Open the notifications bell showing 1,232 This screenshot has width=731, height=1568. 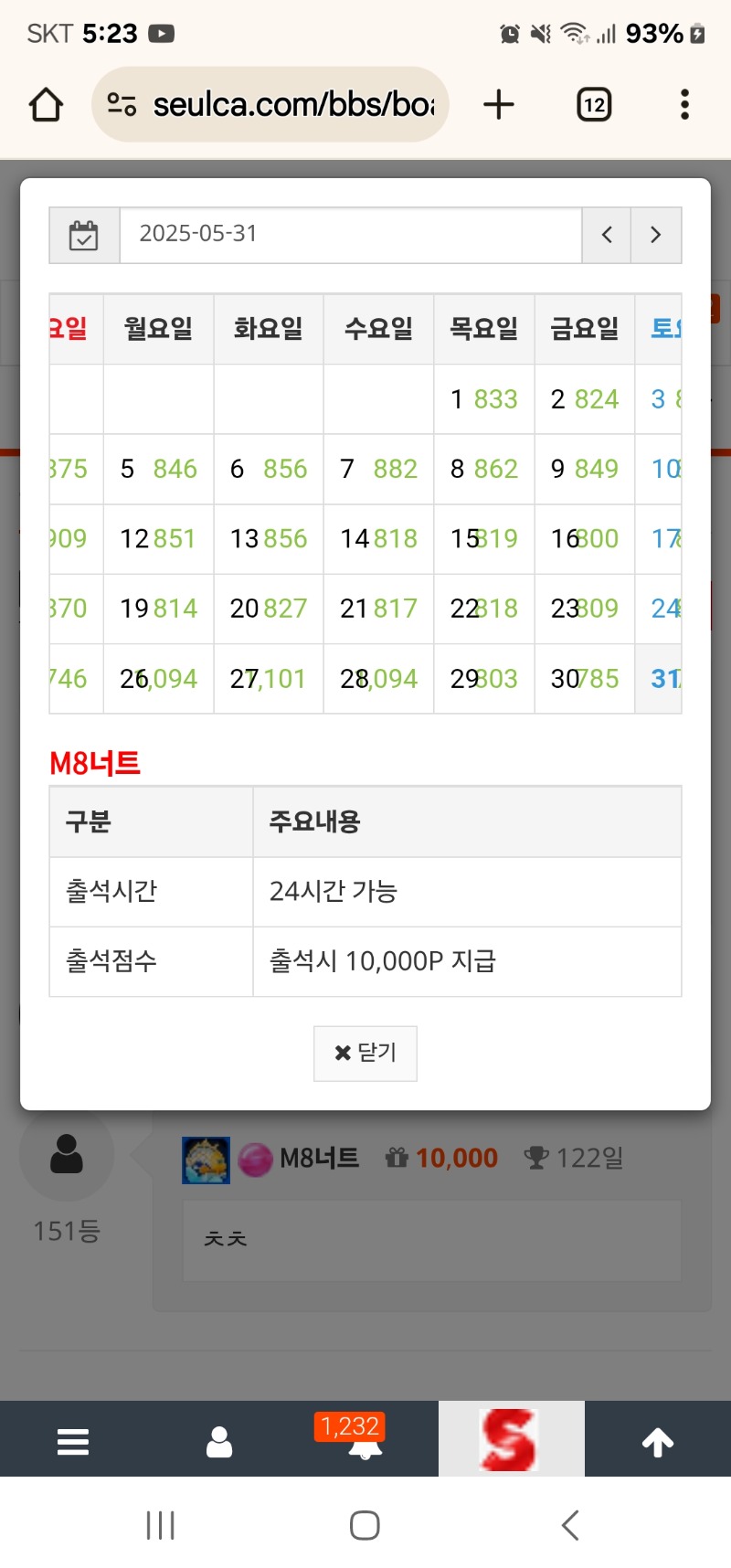point(365,1441)
